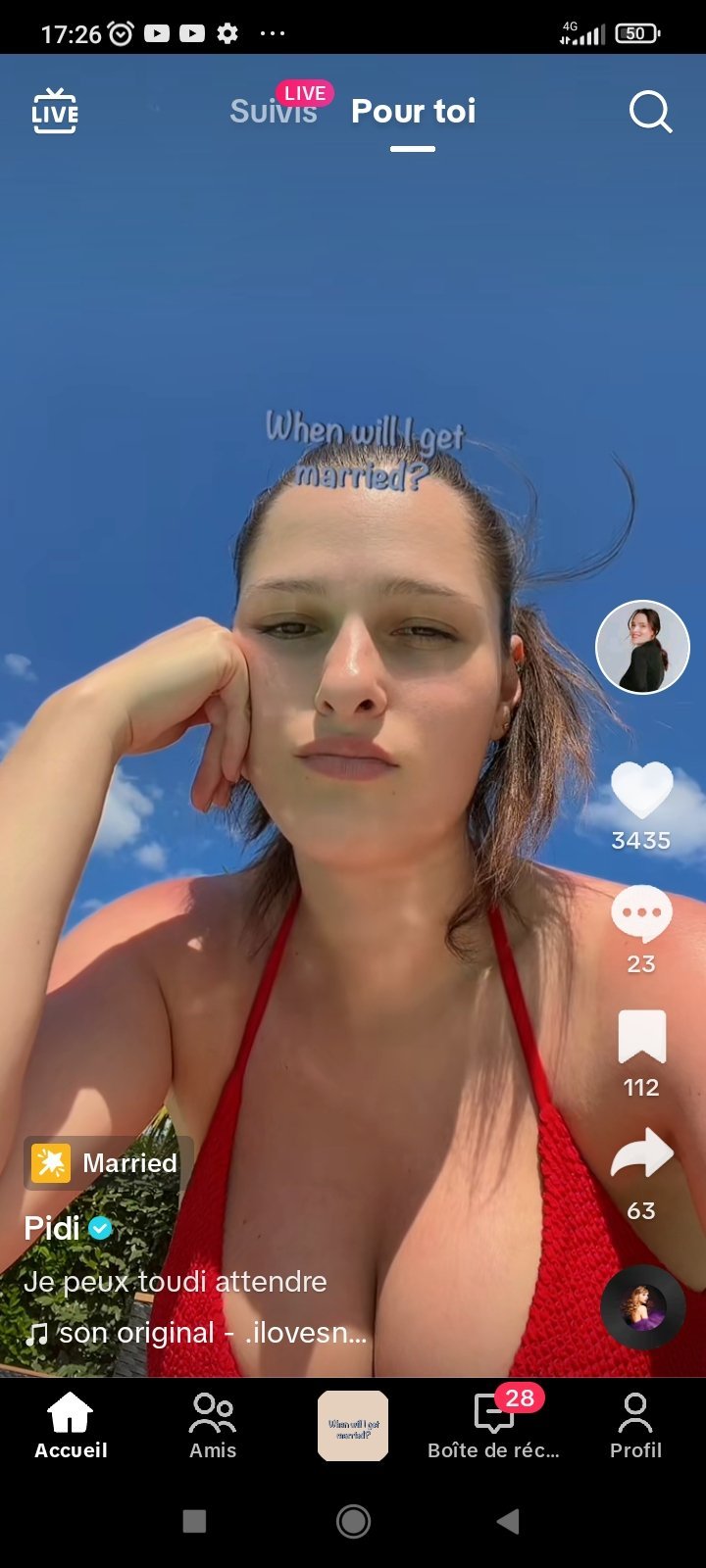This screenshot has height=1568, width=706.
Task: Bookmark this video
Action: pyautogui.click(x=641, y=1037)
